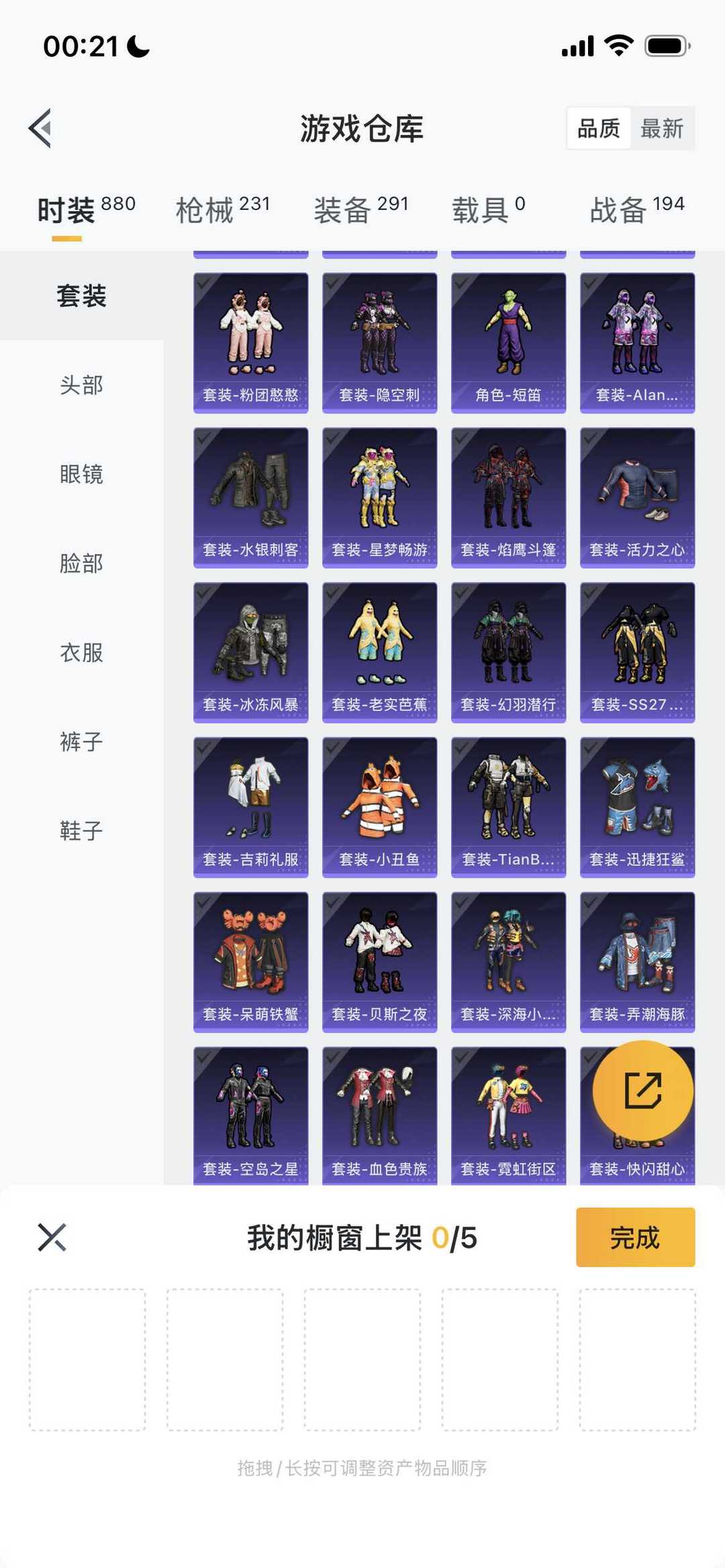The image size is (725, 1568).
Task: Close the 我的橱窗上架 panel
Action: (52, 1237)
